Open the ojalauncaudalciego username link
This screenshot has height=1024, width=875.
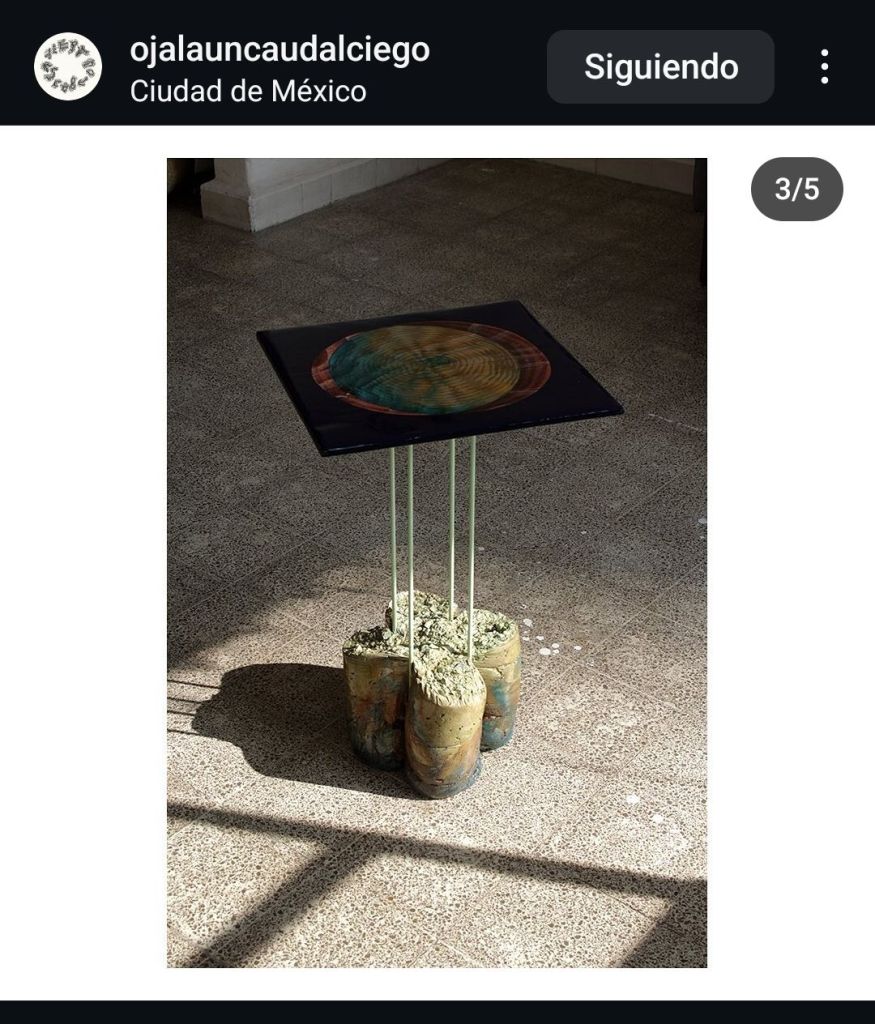tap(280, 49)
